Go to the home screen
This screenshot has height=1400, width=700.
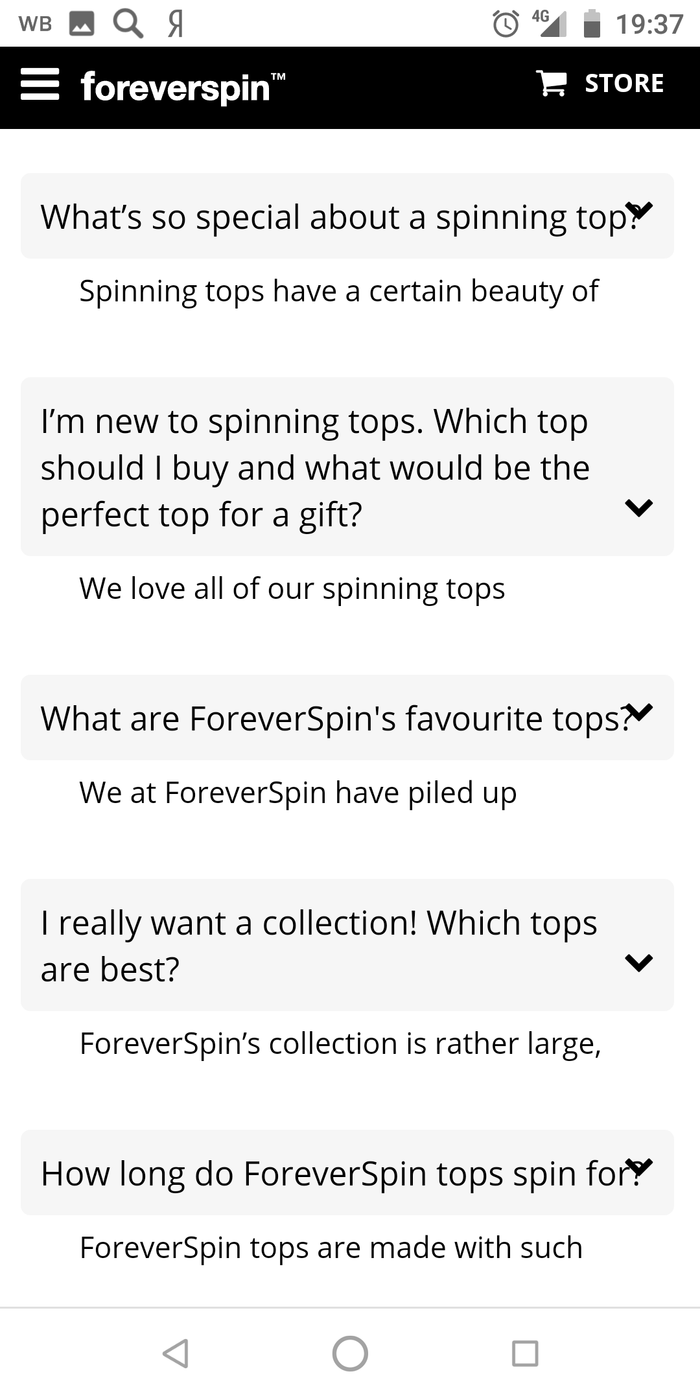click(350, 1353)
